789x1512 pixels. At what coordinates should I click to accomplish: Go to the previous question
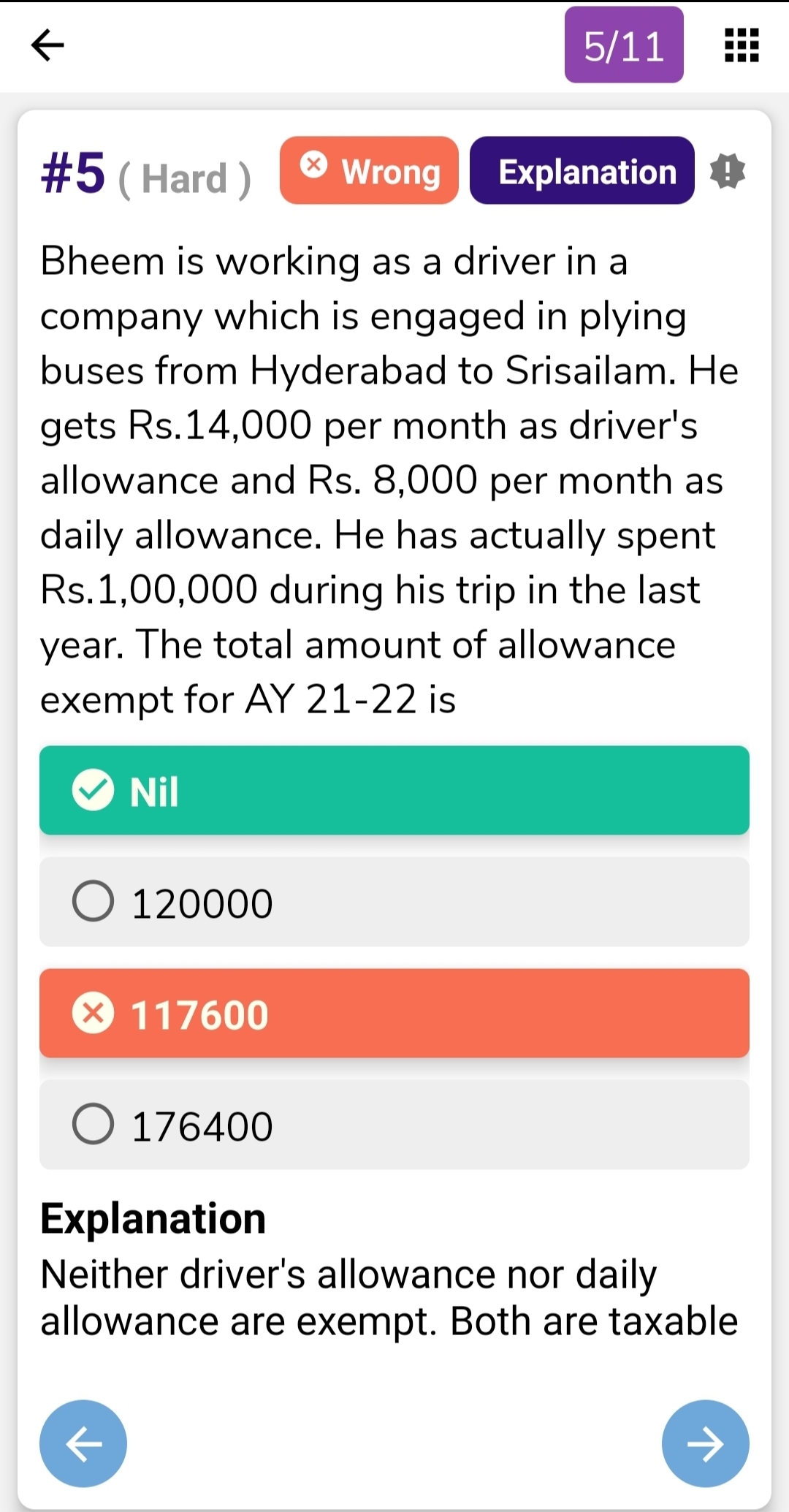tap(83, 1443)
